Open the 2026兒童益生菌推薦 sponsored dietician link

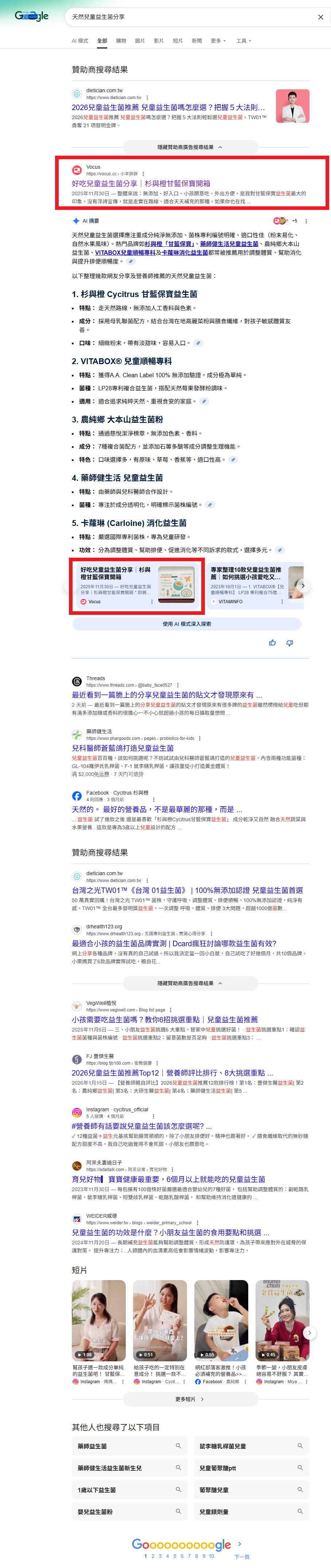168,107
